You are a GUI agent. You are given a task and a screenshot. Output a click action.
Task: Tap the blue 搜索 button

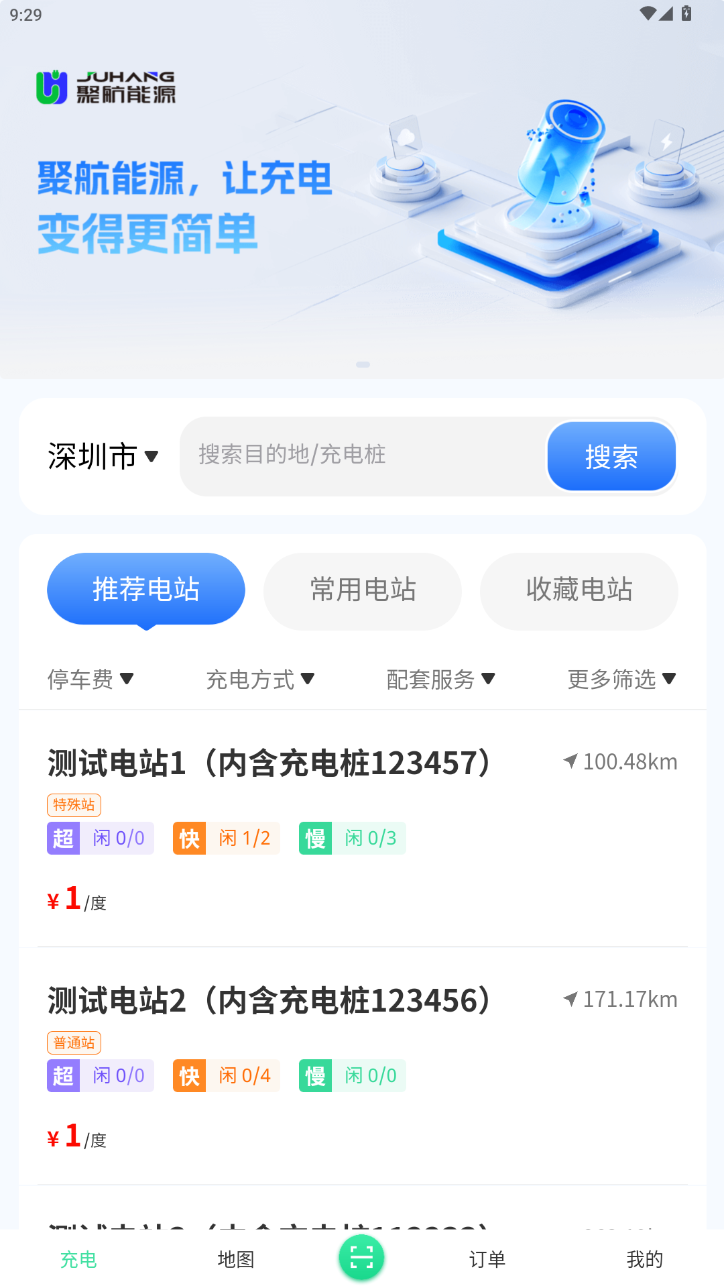[x=611, y=457]
